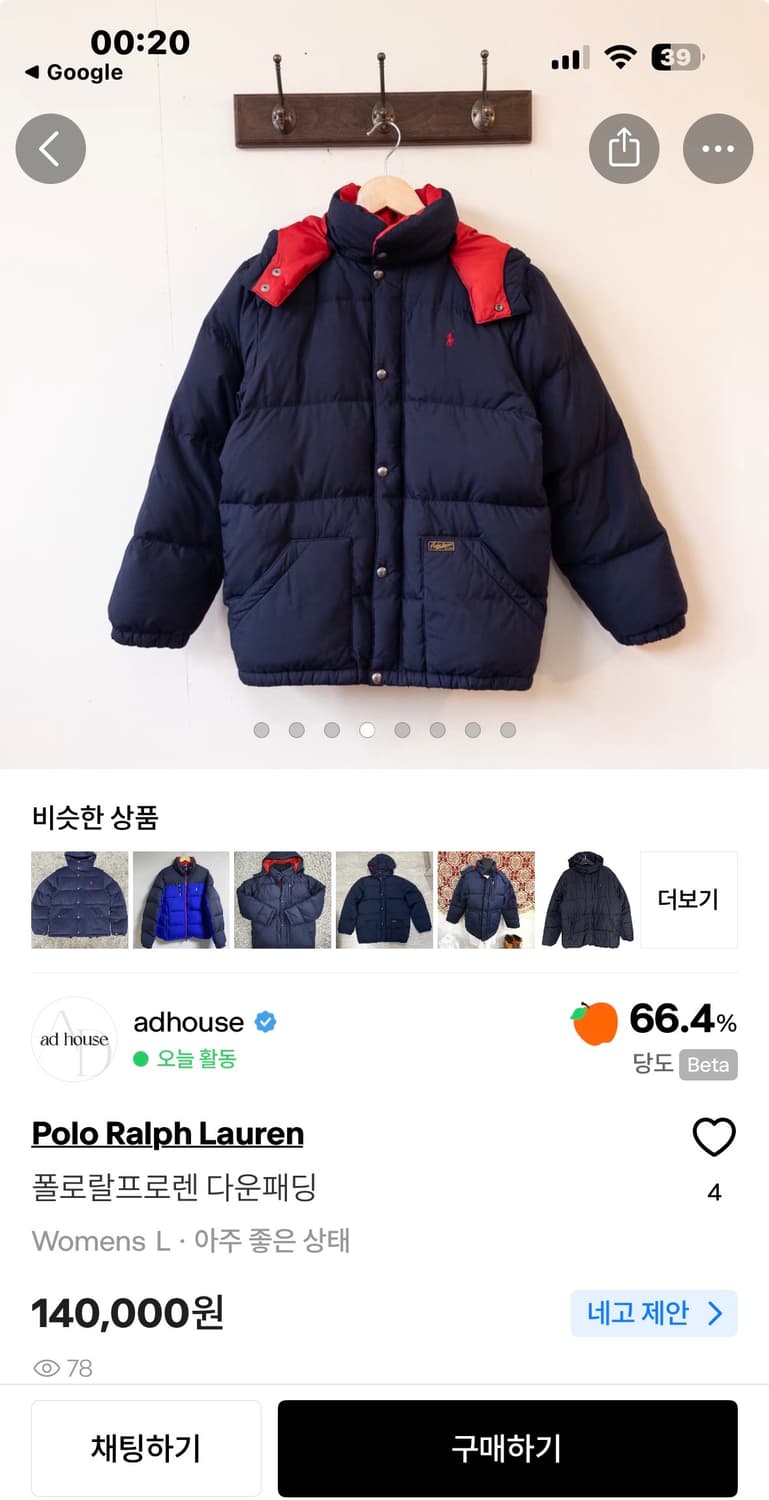Tap the heart to like the item
The width and height of the screenshot is (769, 1500).
714,1137
